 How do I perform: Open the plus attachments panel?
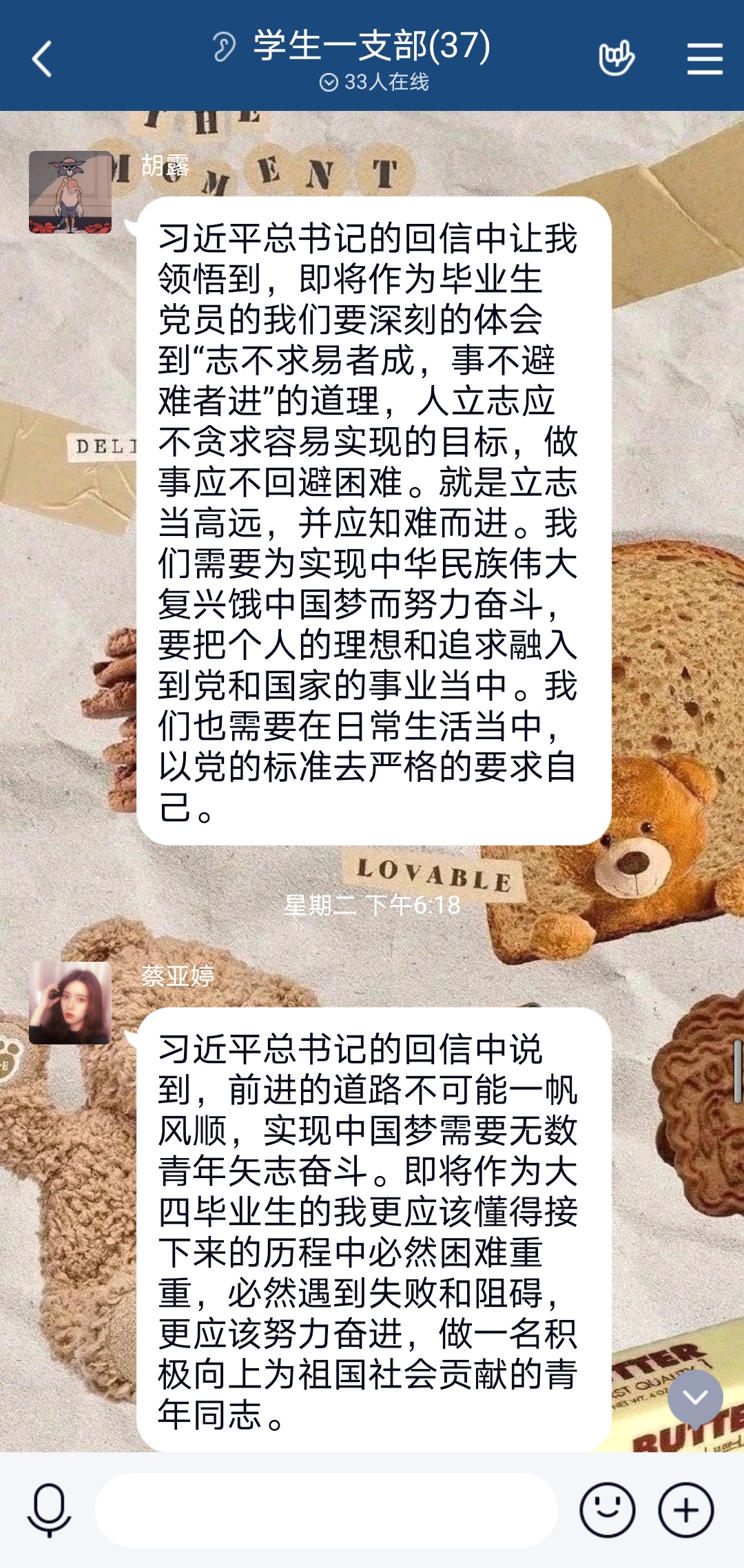[x=686, y=1510]
